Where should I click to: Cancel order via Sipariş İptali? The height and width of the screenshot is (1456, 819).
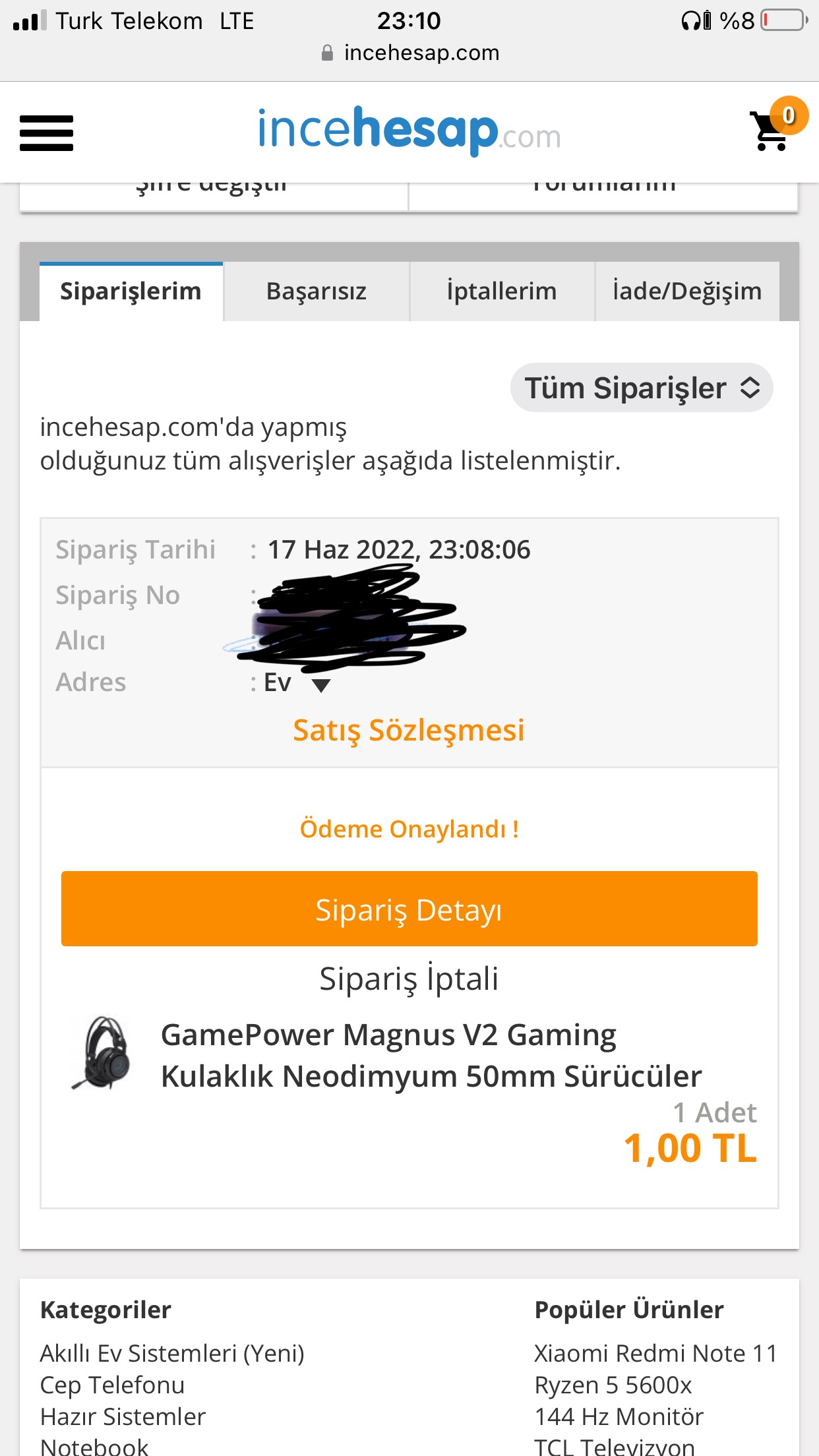(409, 979)
